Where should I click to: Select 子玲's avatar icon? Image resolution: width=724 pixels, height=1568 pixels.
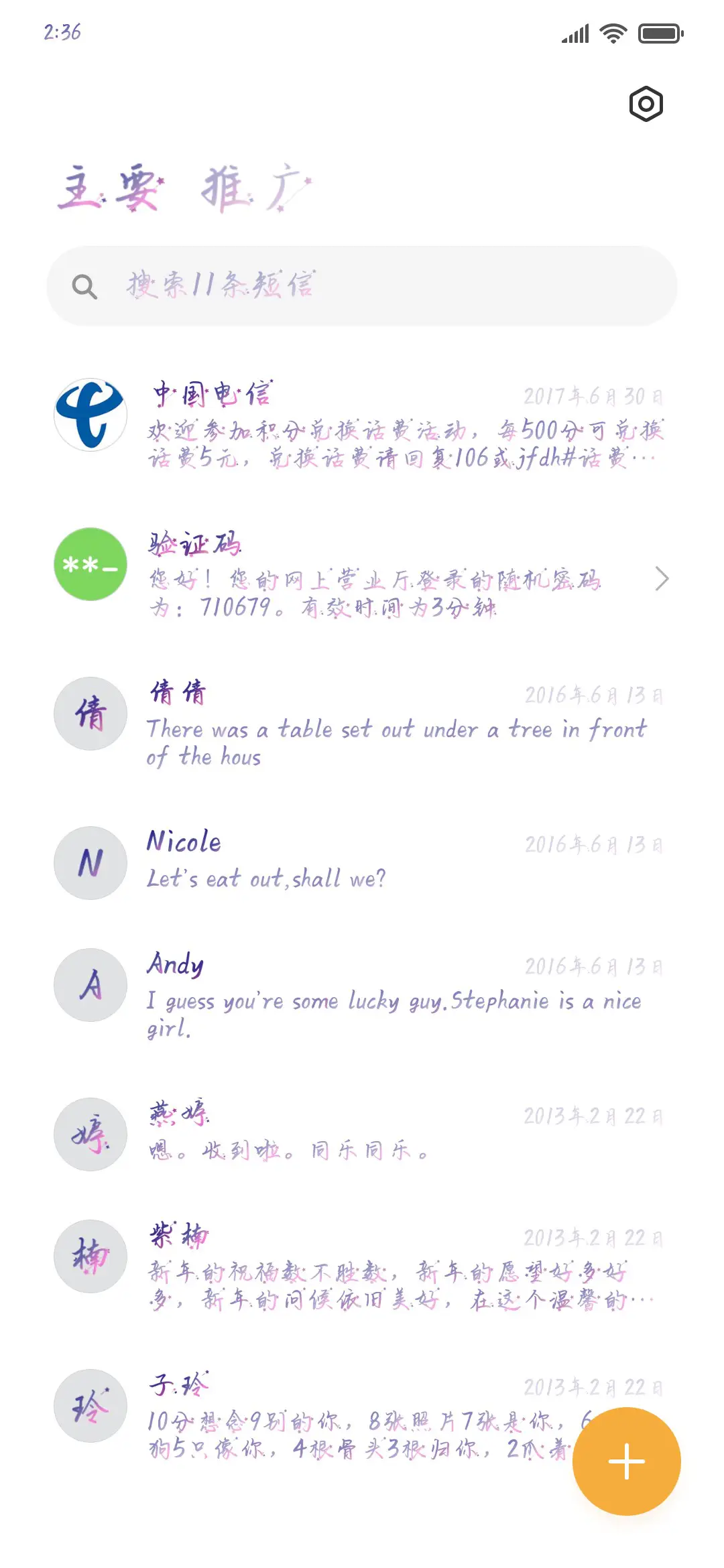click(x=90, y=1407)
